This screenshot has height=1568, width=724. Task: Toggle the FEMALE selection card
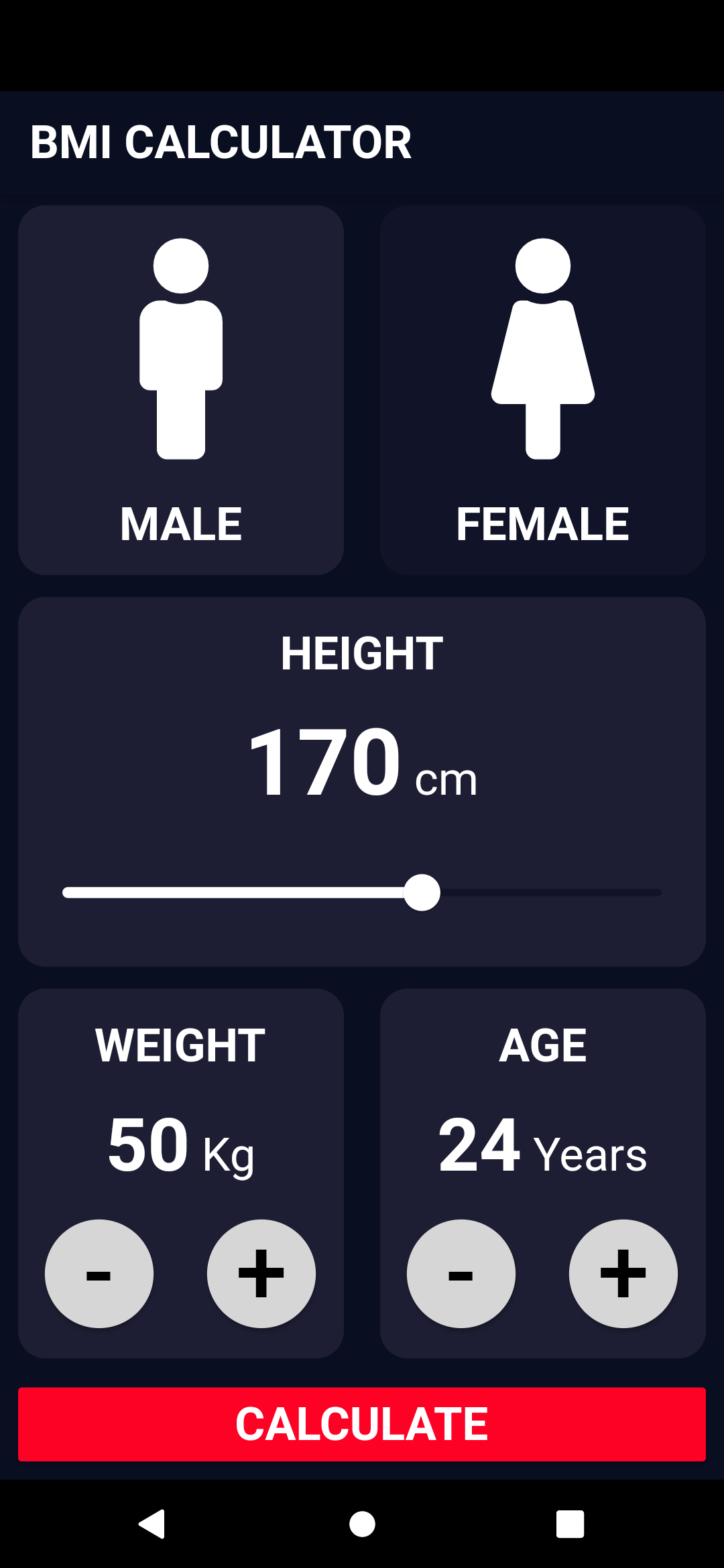point(542,391)
